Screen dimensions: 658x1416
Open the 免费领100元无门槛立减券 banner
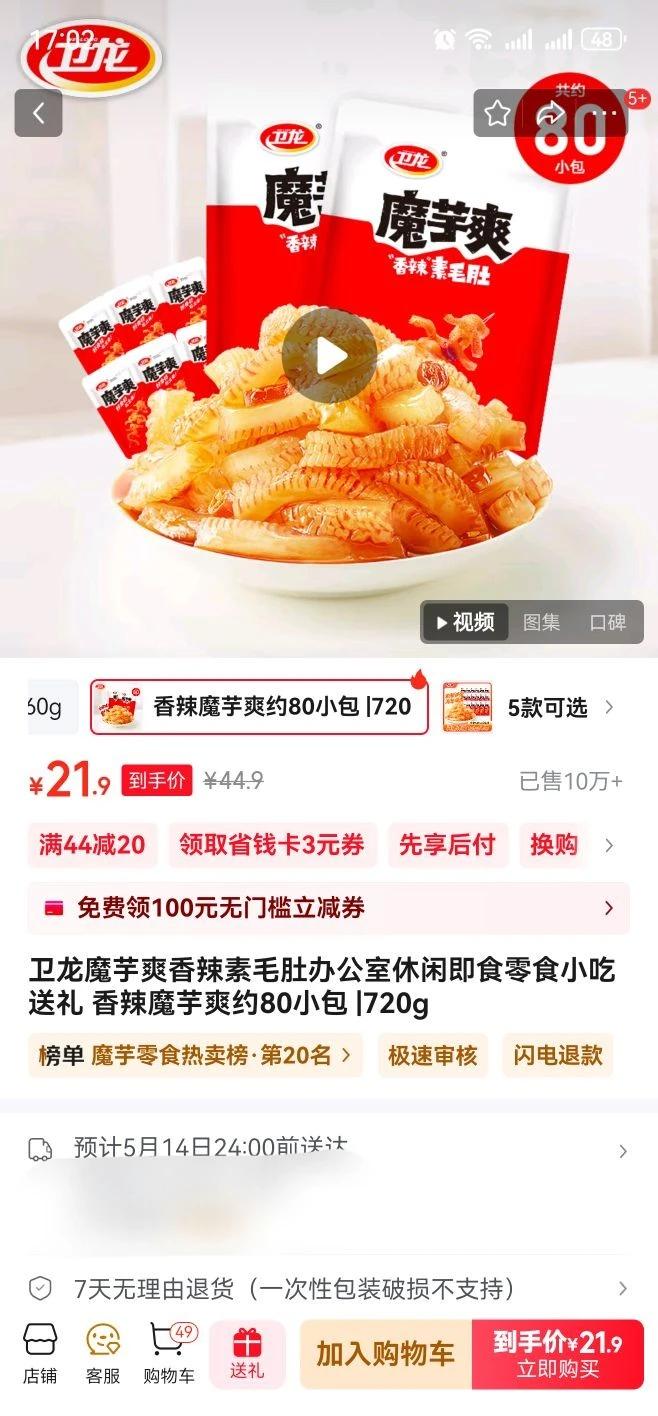[x=329, y=908]
